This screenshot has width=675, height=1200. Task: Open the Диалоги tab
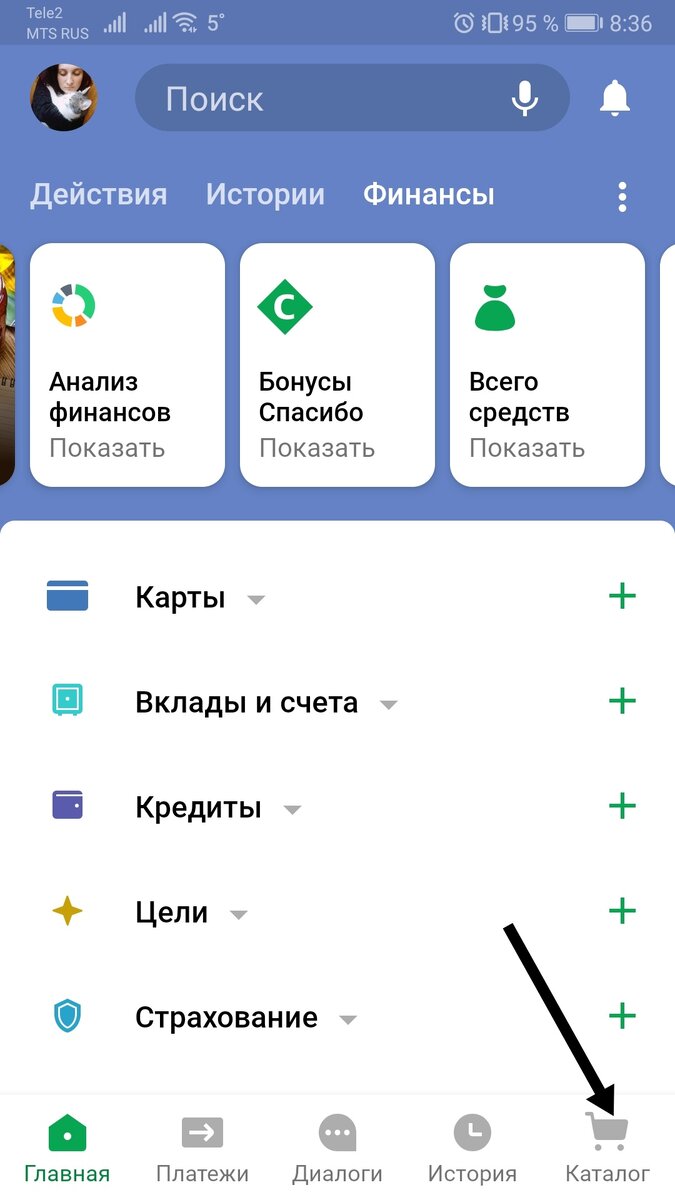click(337, 1149)
